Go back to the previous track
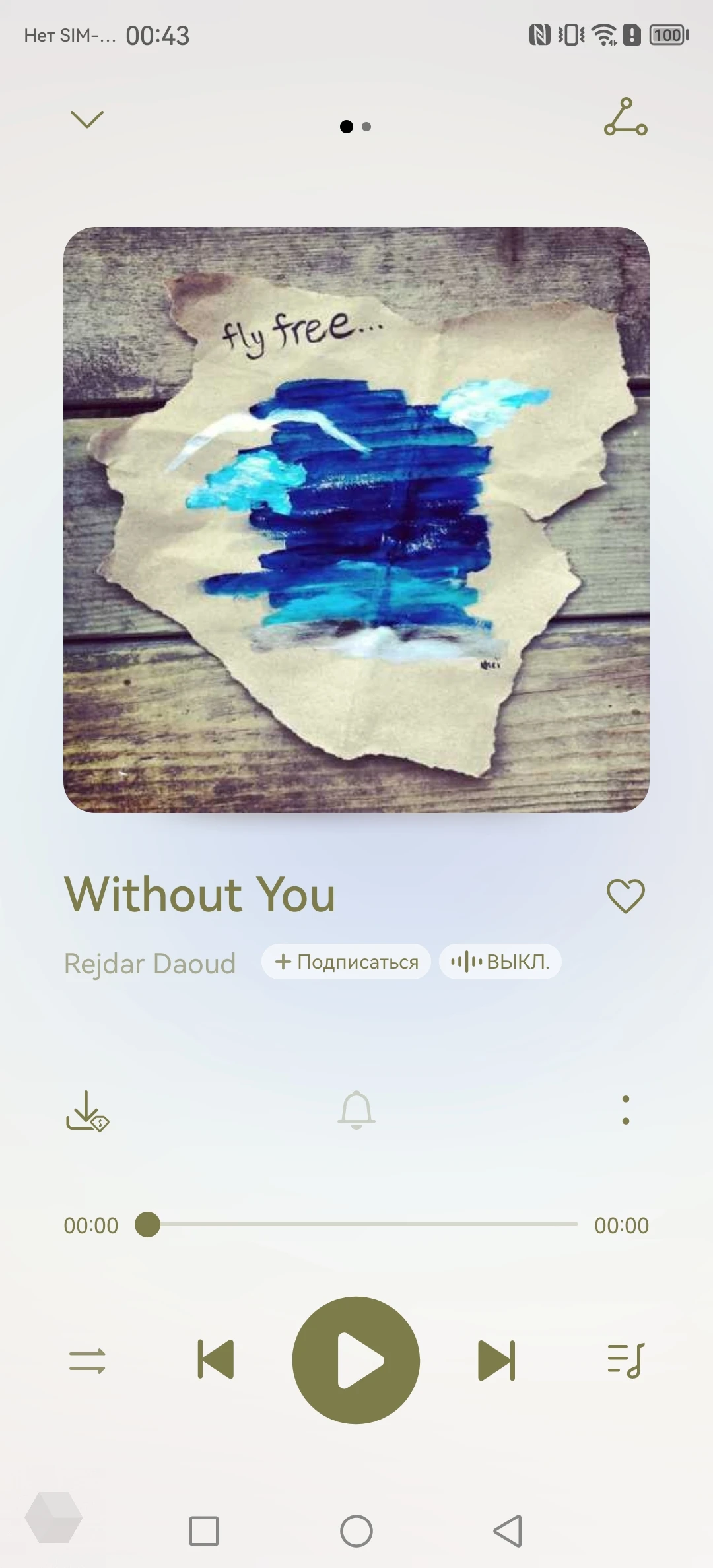Viewport: 713px width, 1568px height. pyautogui.click(x=216, y=1360)
